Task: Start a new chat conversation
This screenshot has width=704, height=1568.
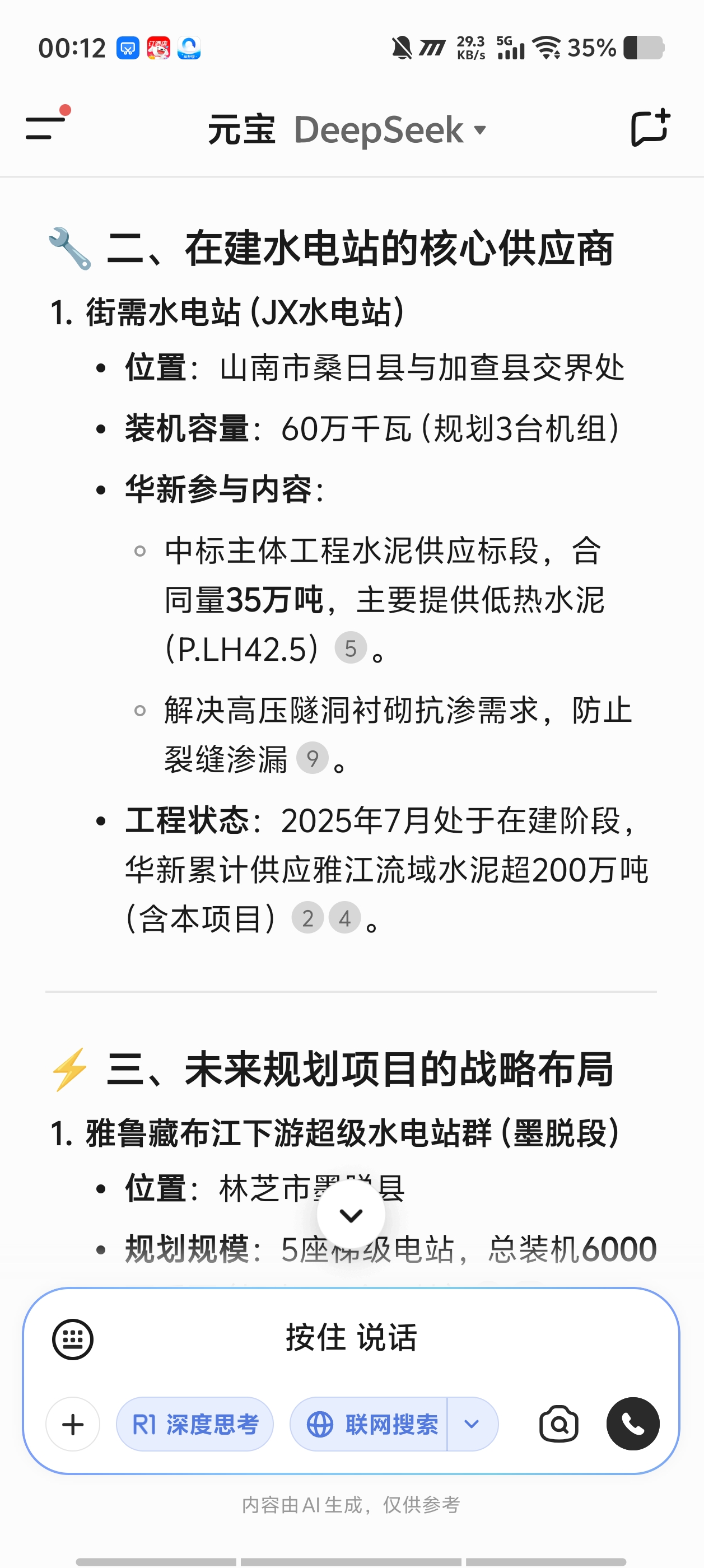Action: tap(650, 128)
